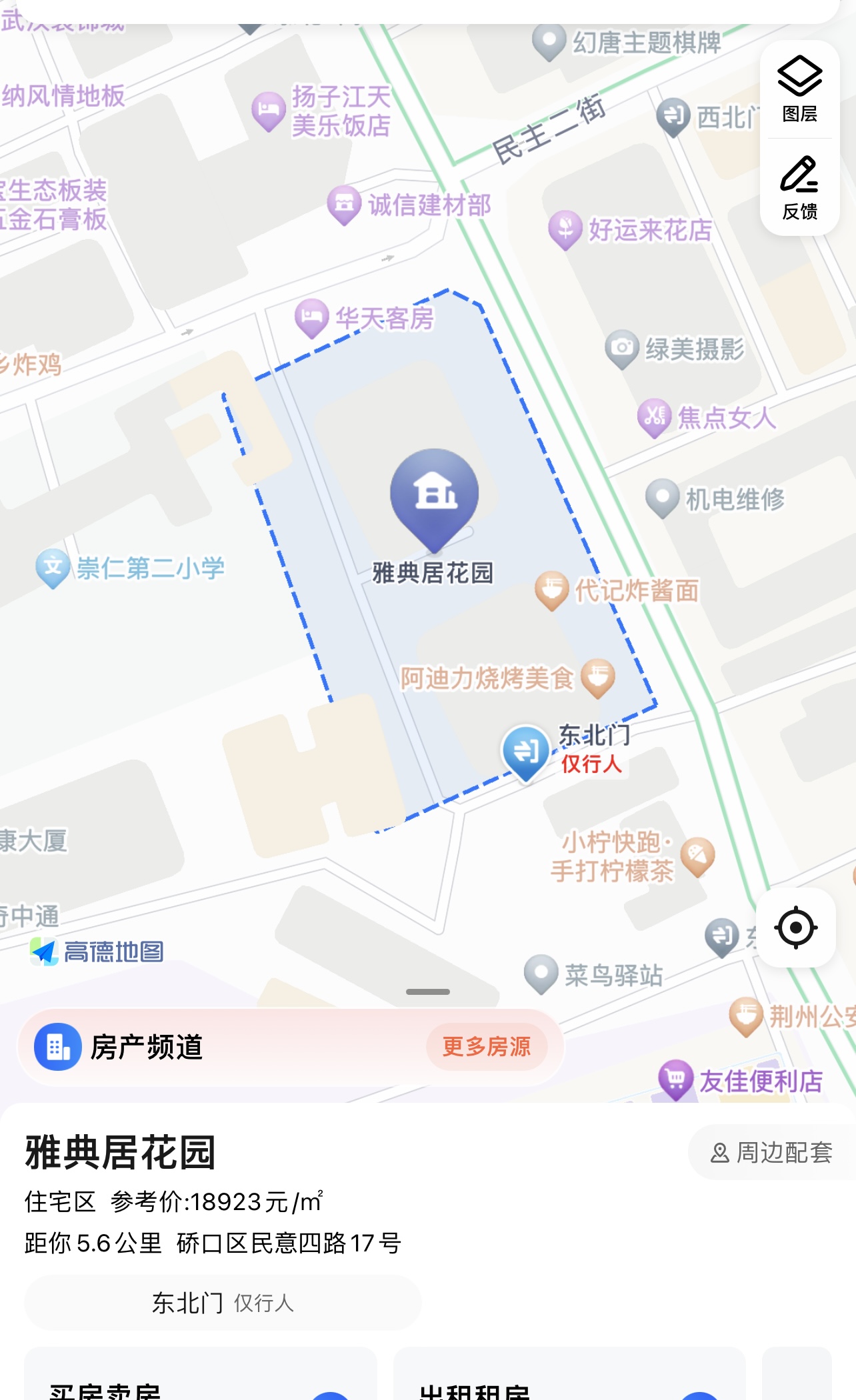The height and width of the screenshot is (1400, 856).
Task: Select the 绿美摄影 photo studio marker
Action: point(622,349)
